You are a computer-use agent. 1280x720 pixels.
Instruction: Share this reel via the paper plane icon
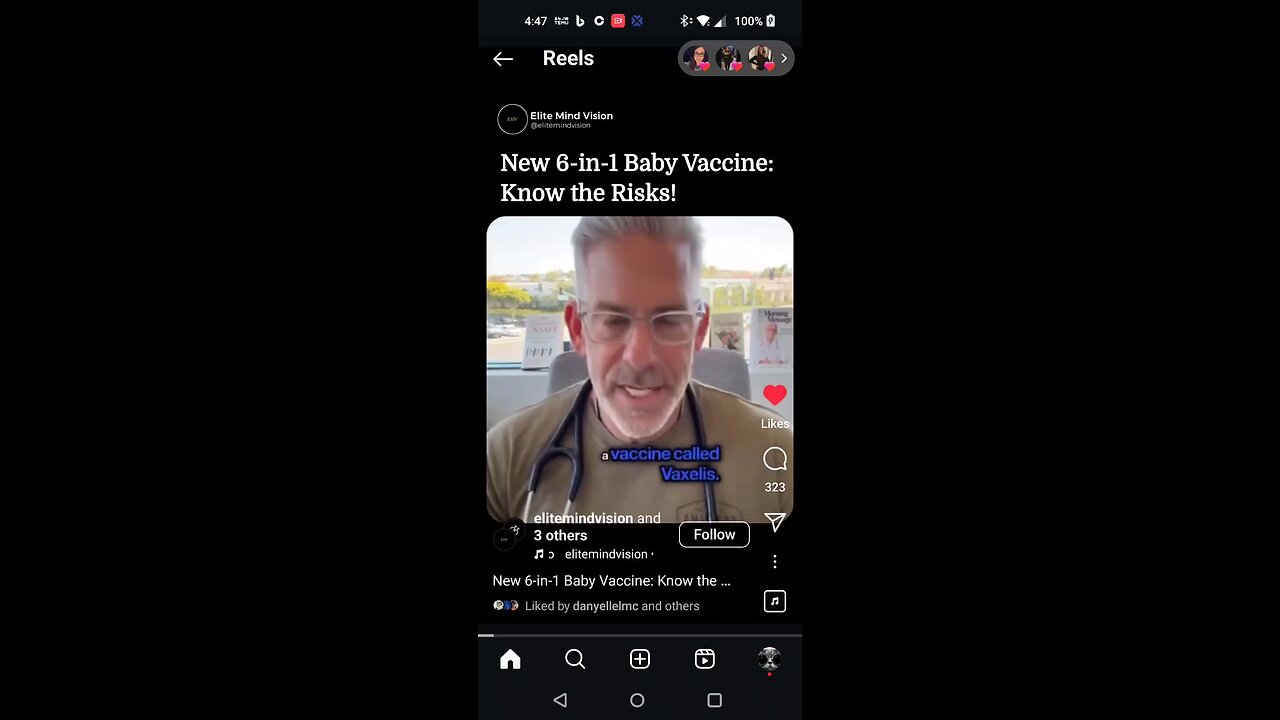(x=775, y=522)
